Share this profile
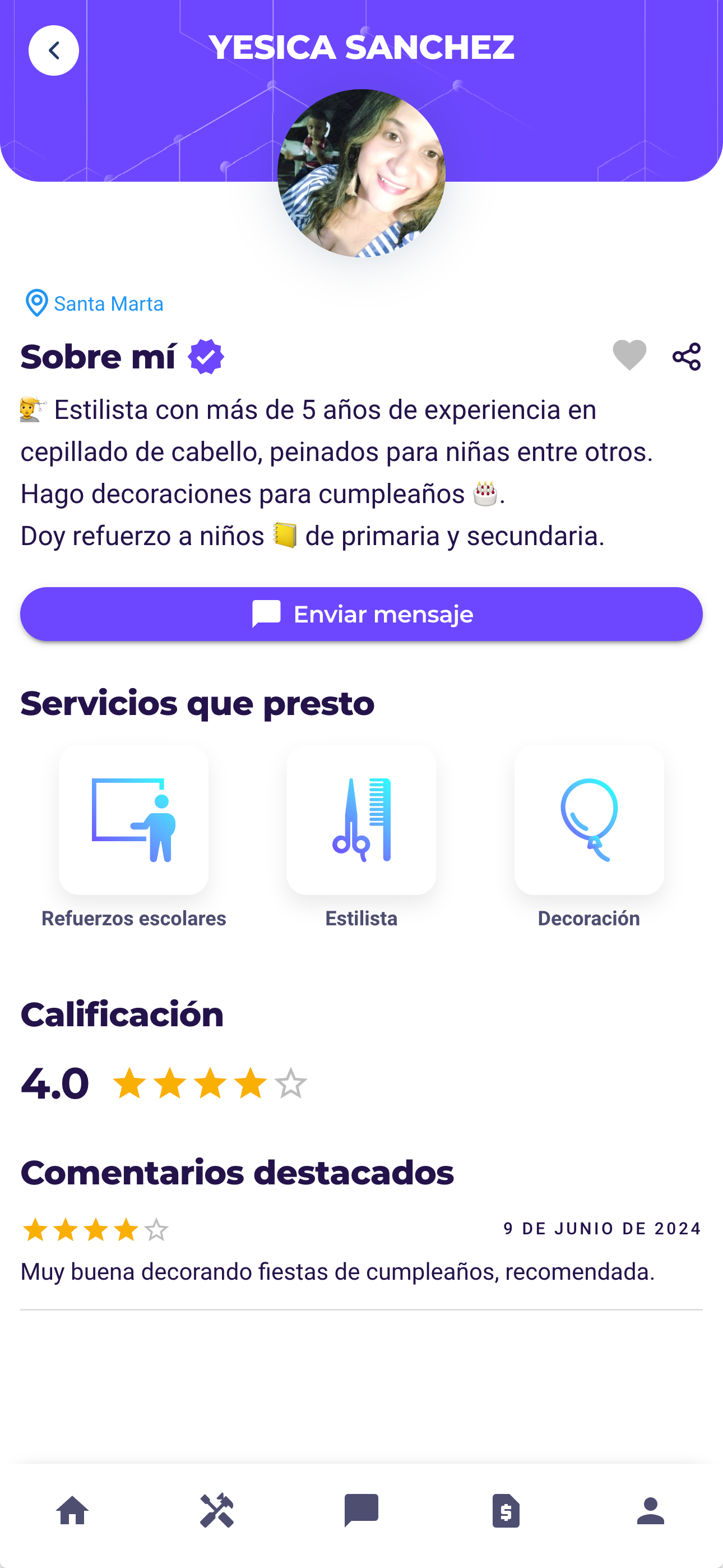 pos(687,357)
